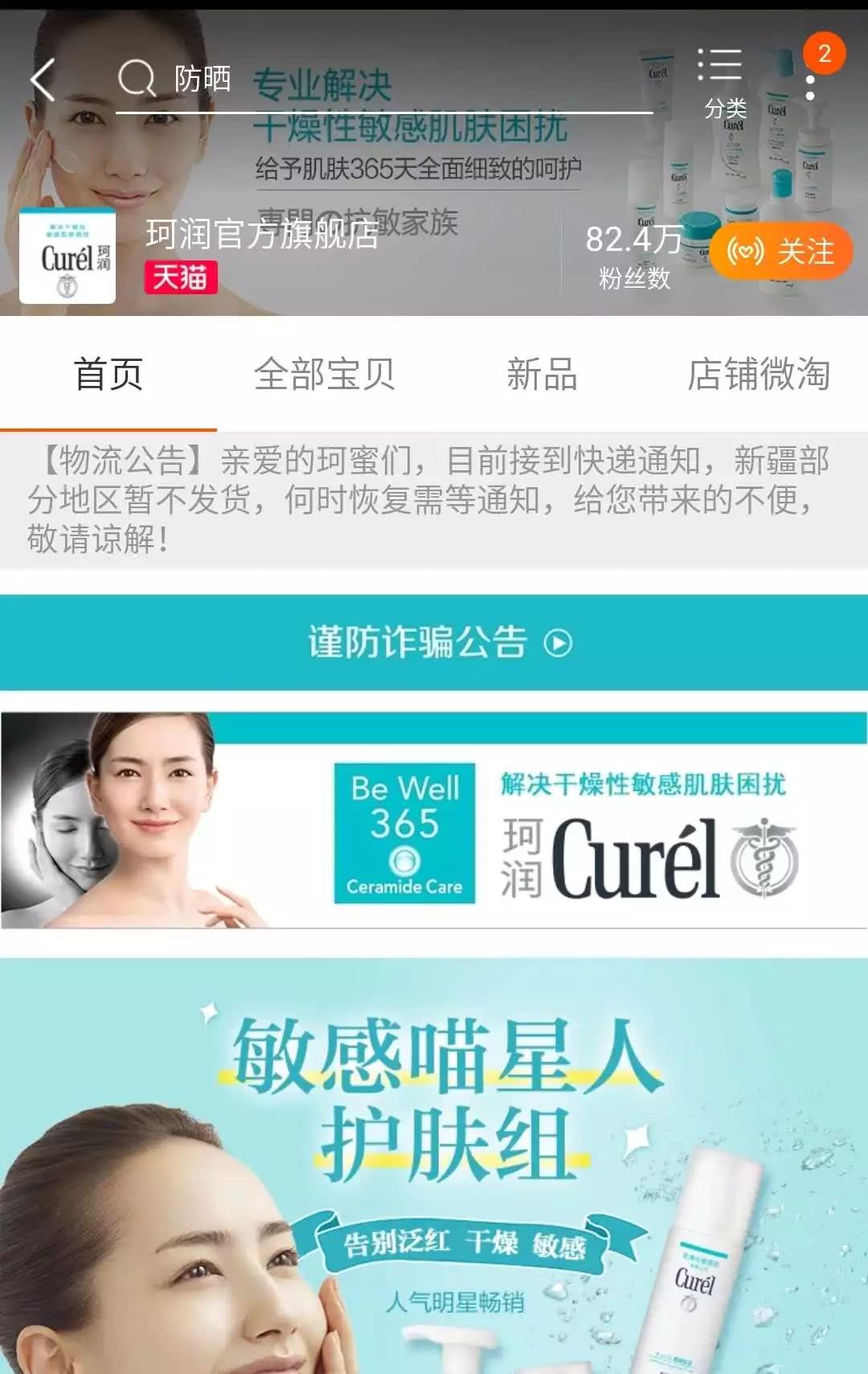Switch to the 全部宝贝 tab
The image size is (868, 1374).
[325, 375]
